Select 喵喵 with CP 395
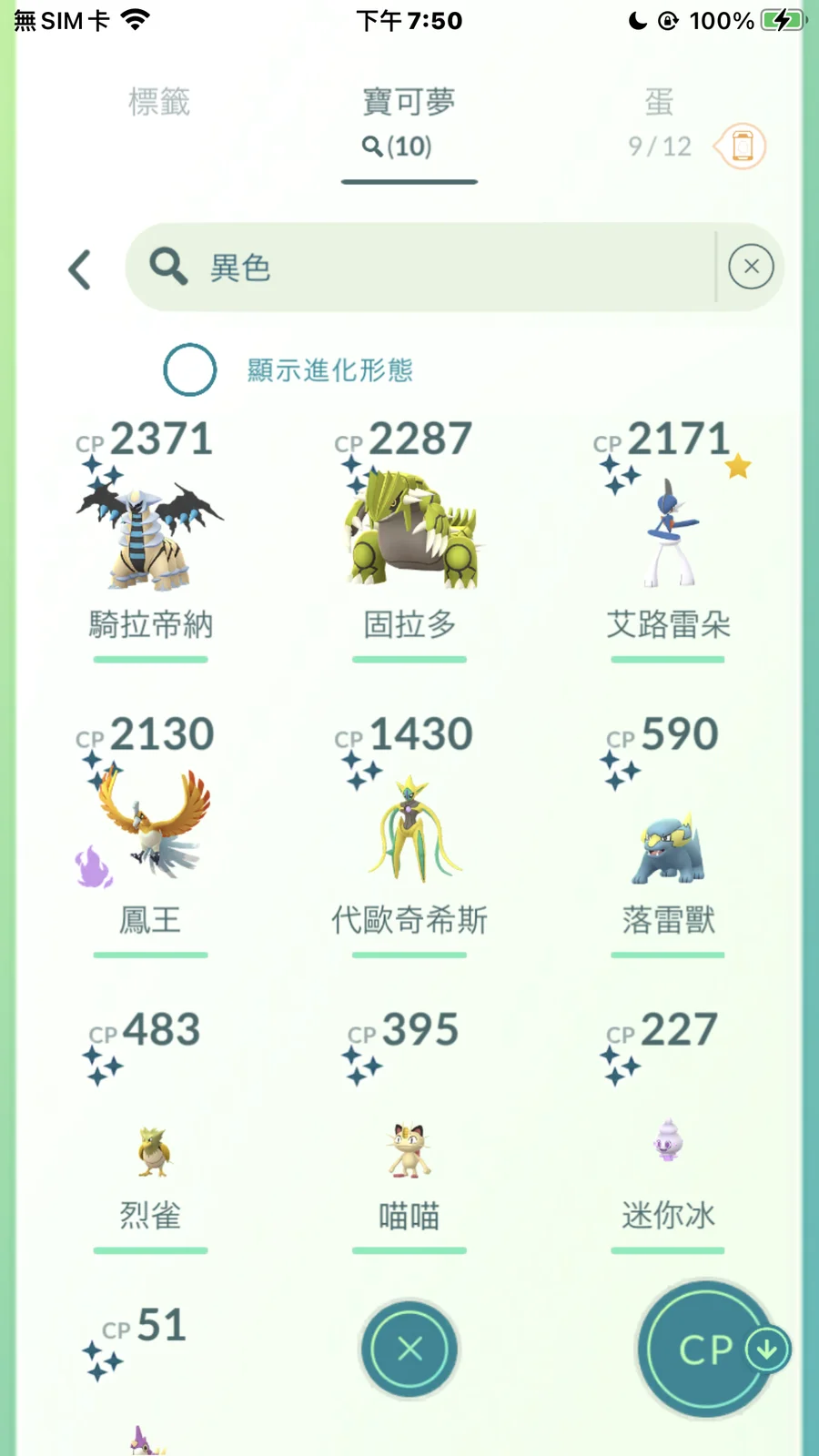 tap(409, 1147)
